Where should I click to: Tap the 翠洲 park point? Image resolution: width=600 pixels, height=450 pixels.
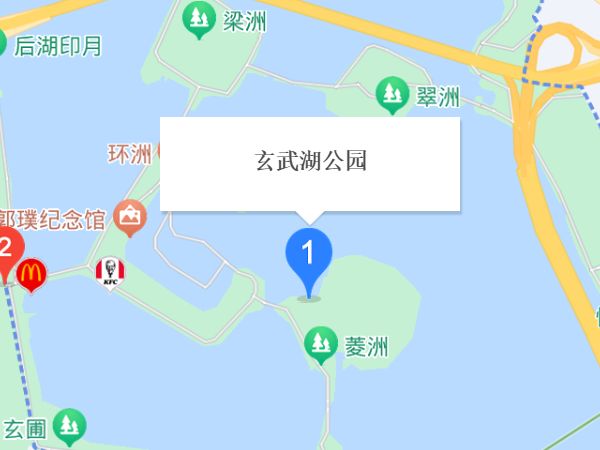tap(391, 95)
